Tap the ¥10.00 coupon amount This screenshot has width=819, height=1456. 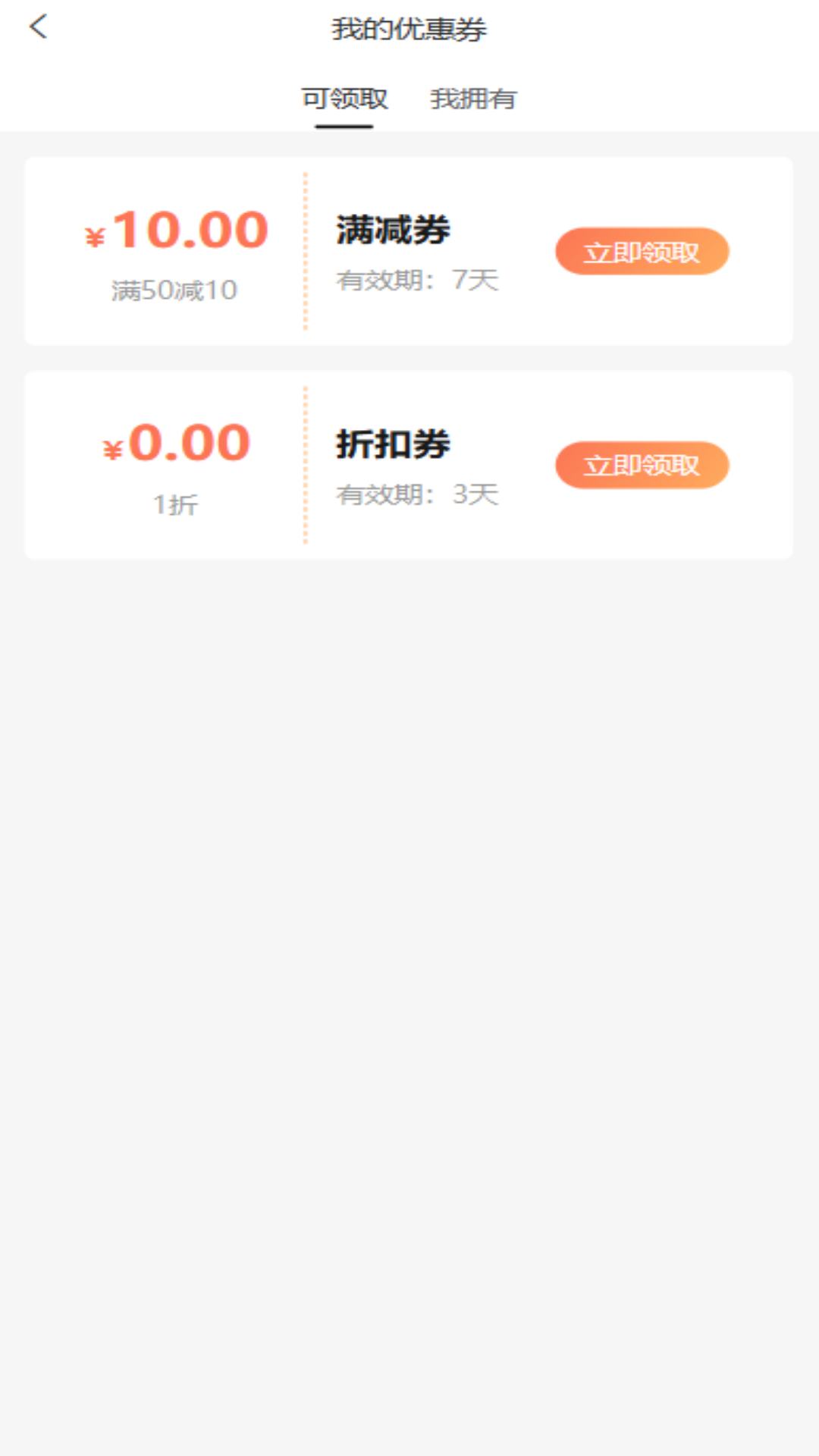point(176,230)
